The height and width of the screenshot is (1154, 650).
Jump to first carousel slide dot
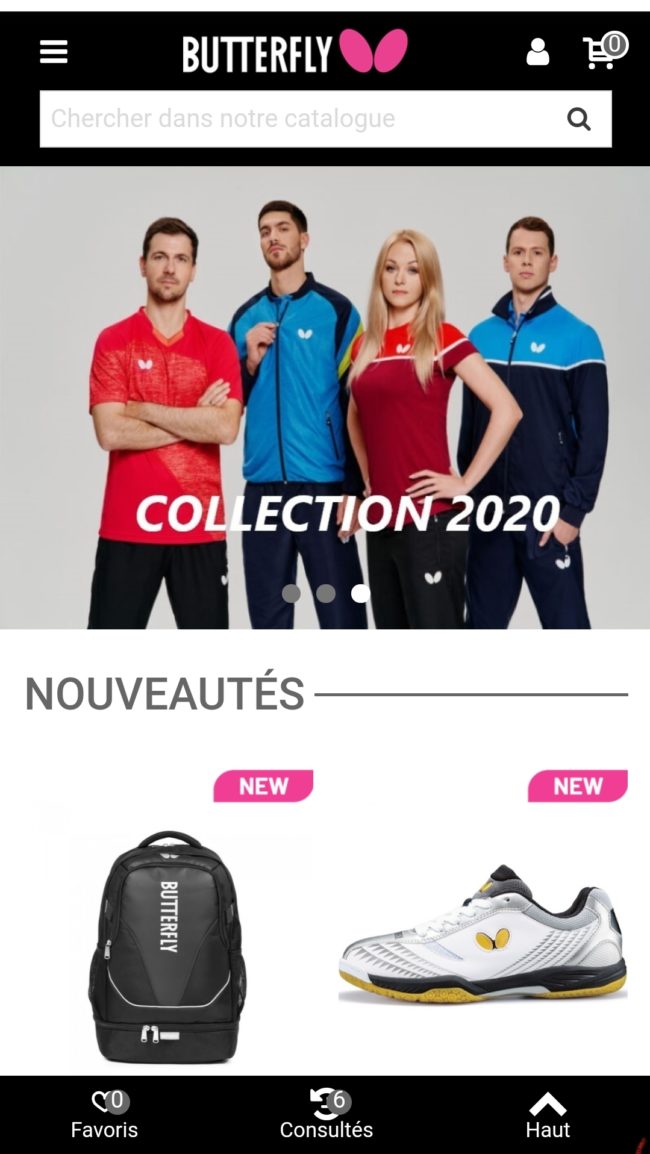[291, 593]
